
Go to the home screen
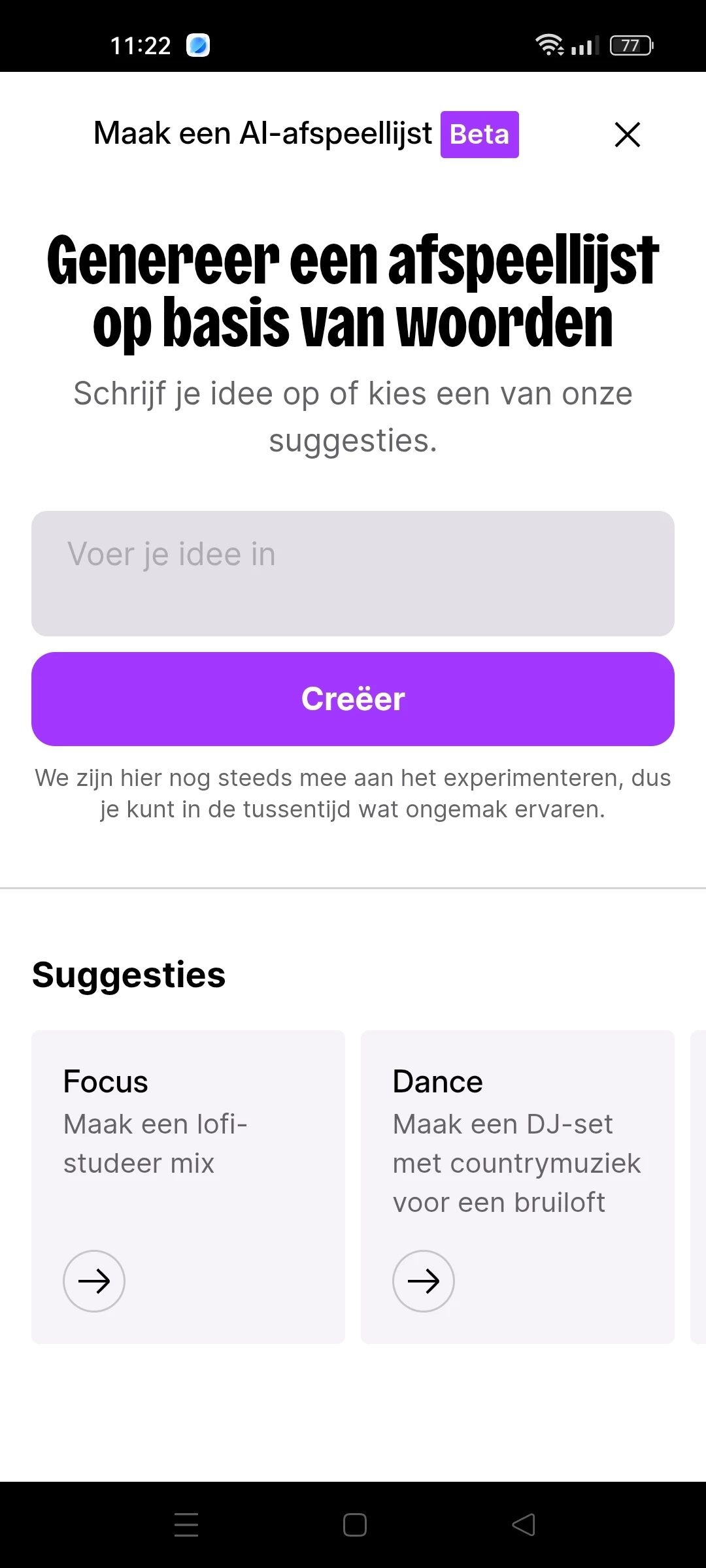[354, 1525]
